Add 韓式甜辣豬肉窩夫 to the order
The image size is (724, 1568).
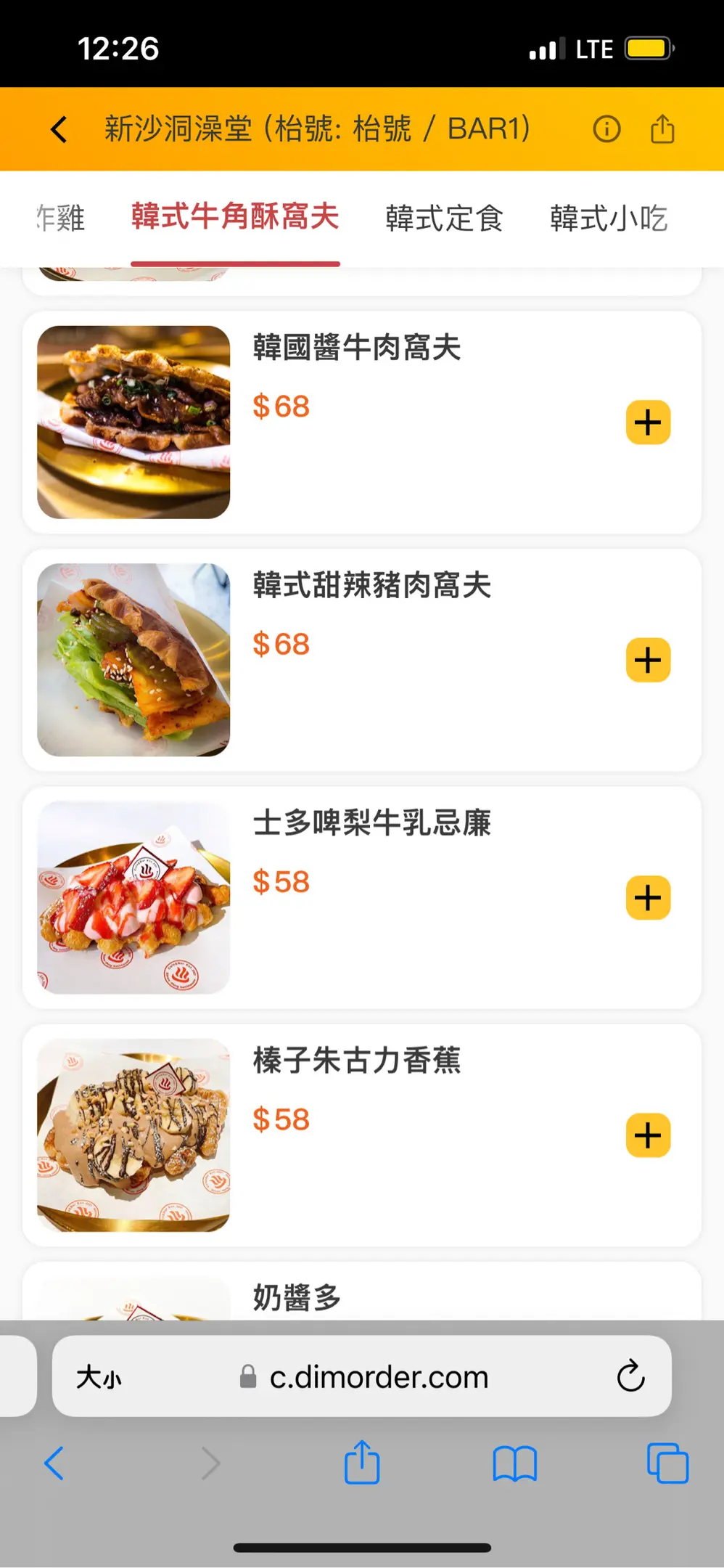point(648,660)
